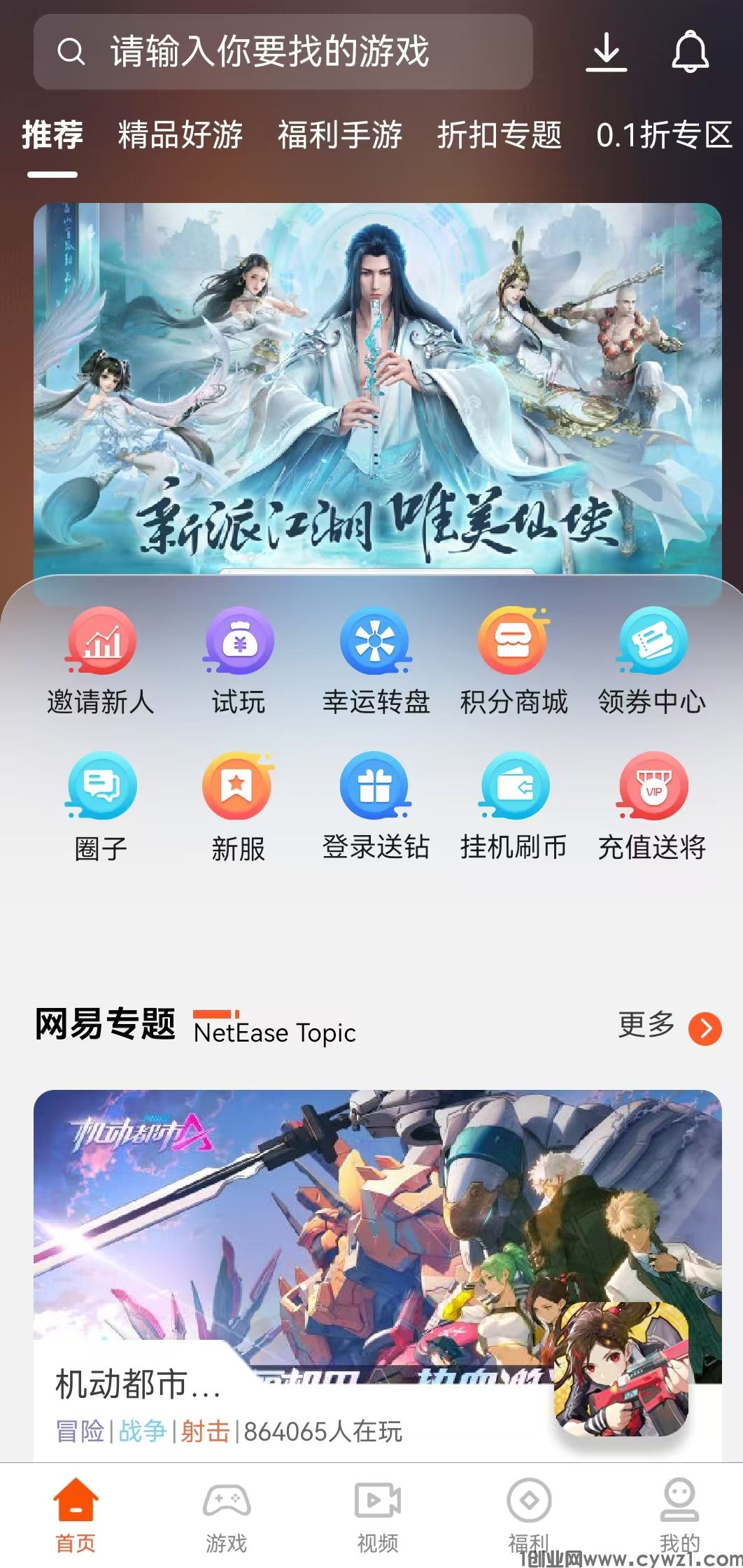This screenshot has height=1568, width=743.
Task: Open the notifications bell
Action: click(x=690, y=52)
